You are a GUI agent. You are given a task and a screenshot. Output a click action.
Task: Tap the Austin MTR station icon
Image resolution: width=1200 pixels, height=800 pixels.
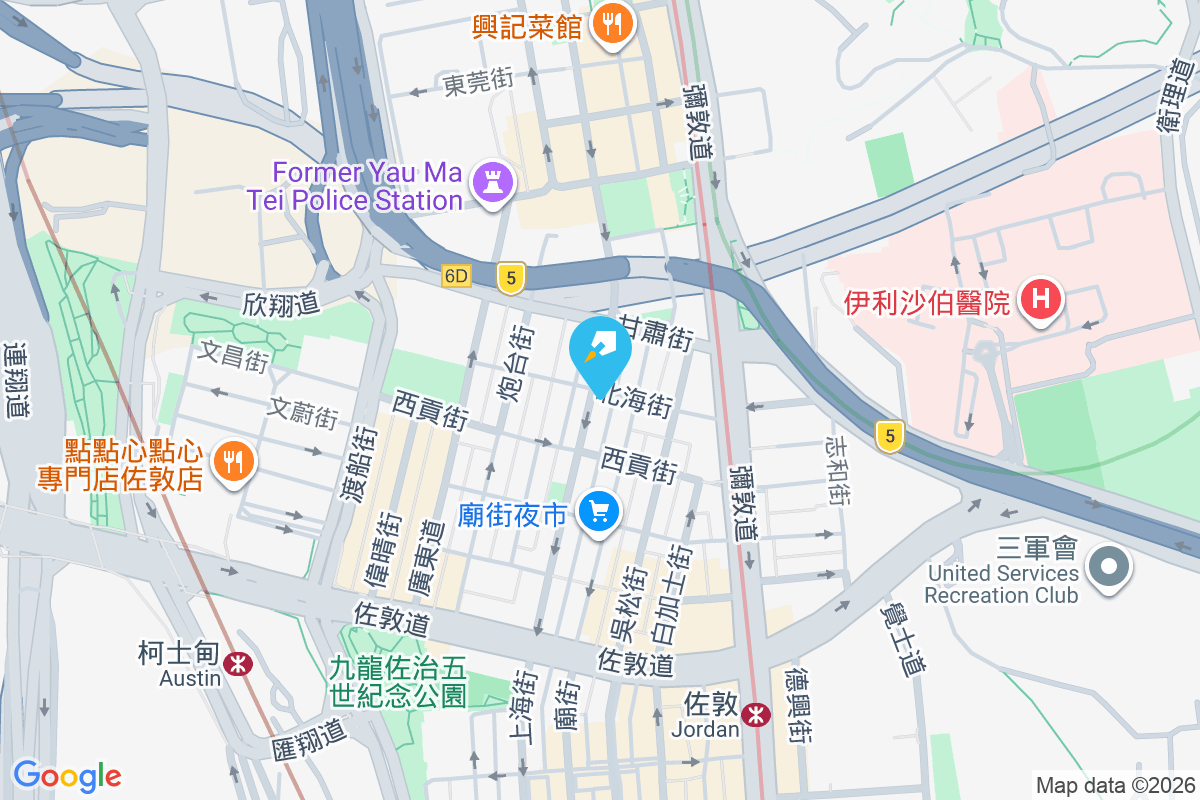pyautogui.click(x=238, y=662)
